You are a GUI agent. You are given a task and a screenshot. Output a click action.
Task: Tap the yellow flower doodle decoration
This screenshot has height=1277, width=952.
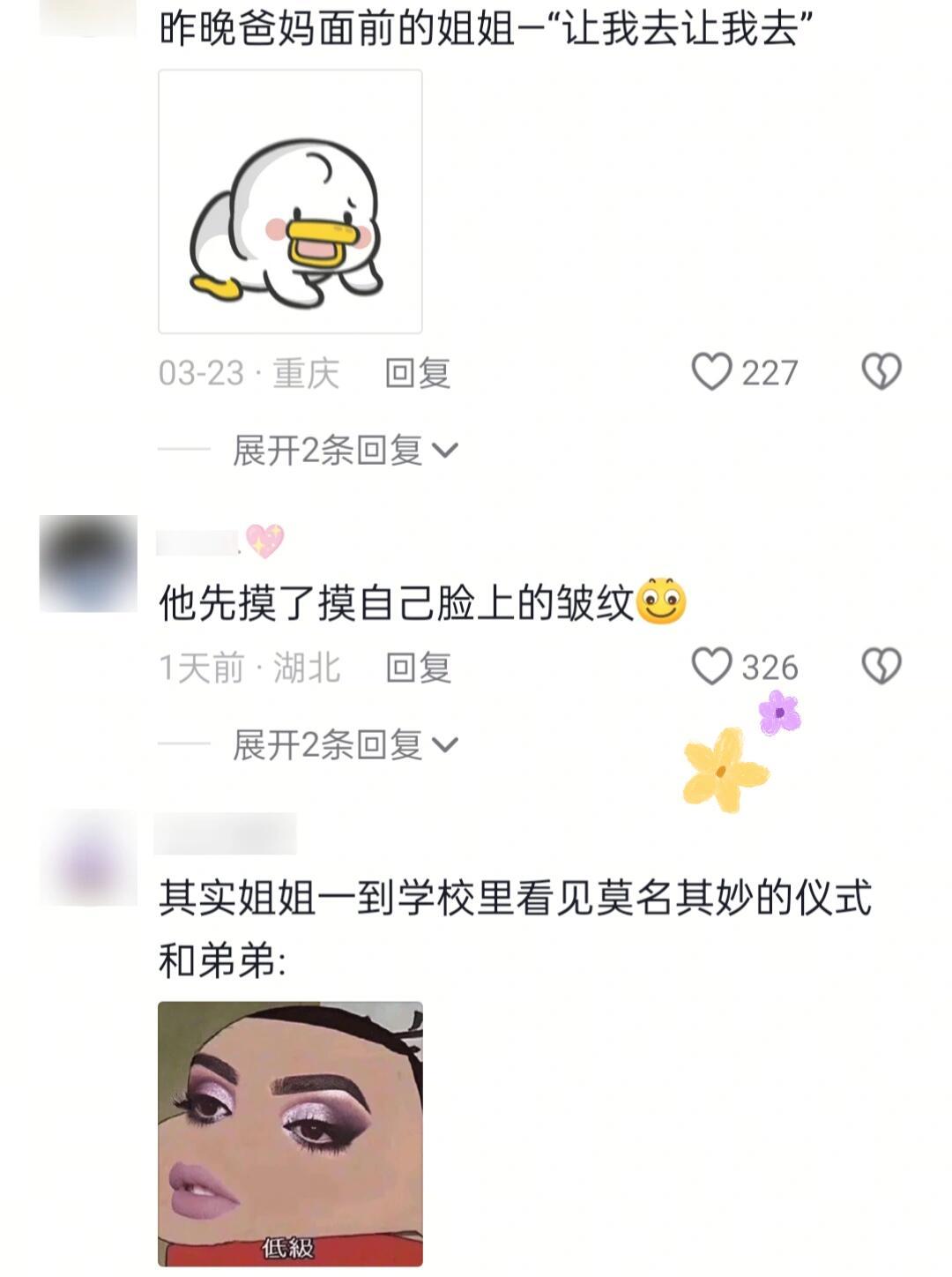(723, 774)
